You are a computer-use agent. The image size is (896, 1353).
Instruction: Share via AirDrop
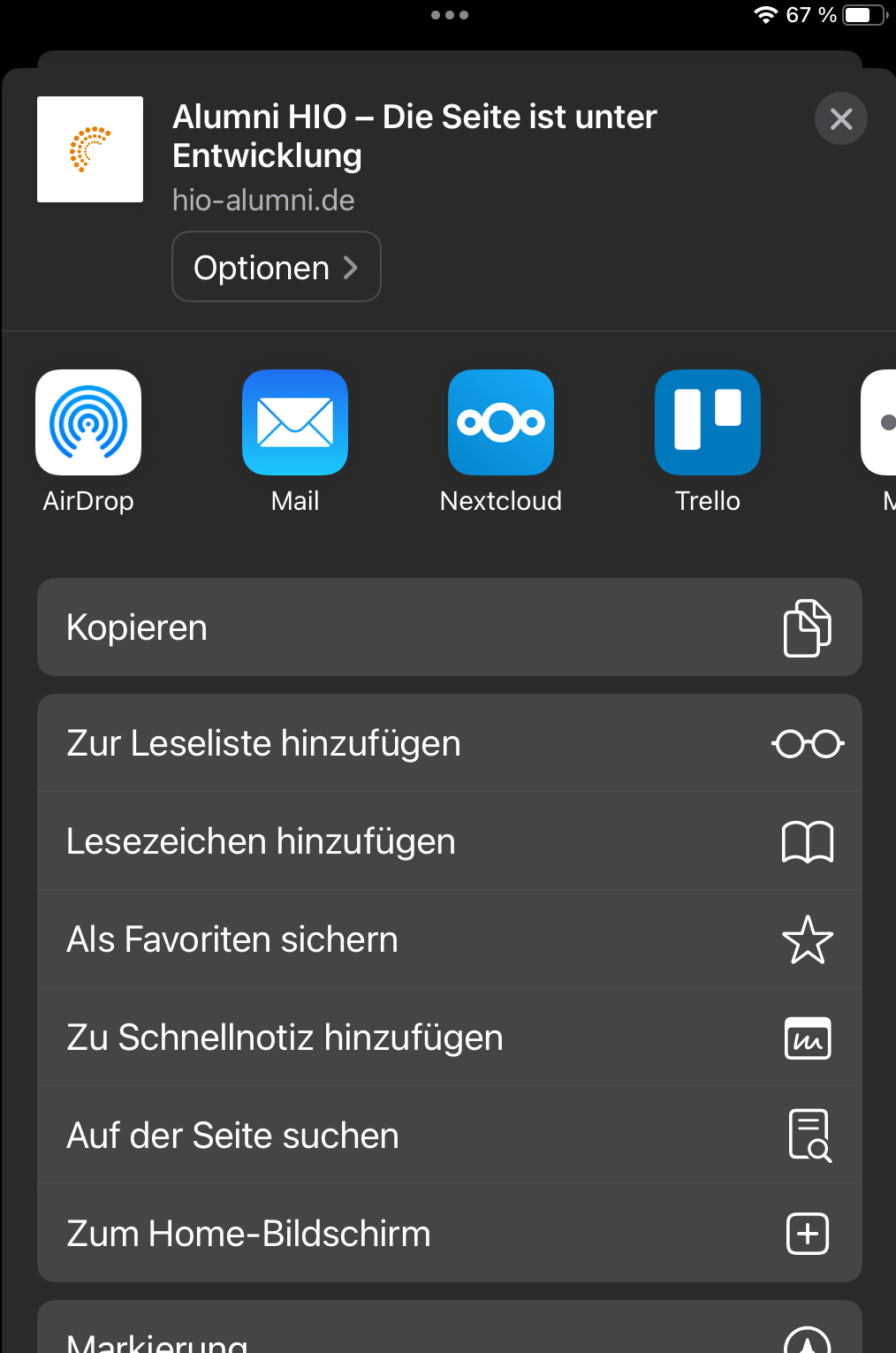click(88, 423)
